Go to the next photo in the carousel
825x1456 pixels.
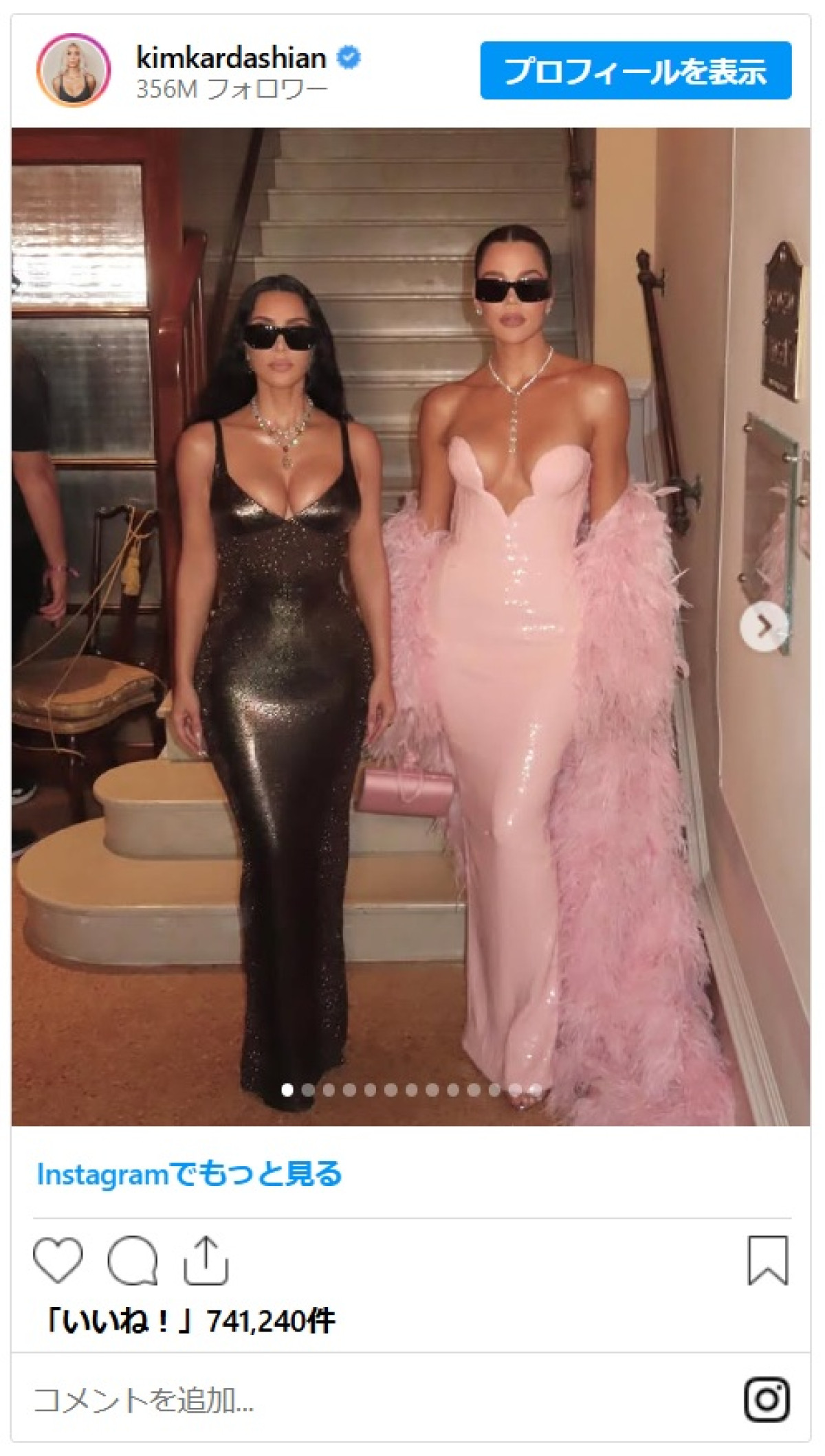click(764, 626)
